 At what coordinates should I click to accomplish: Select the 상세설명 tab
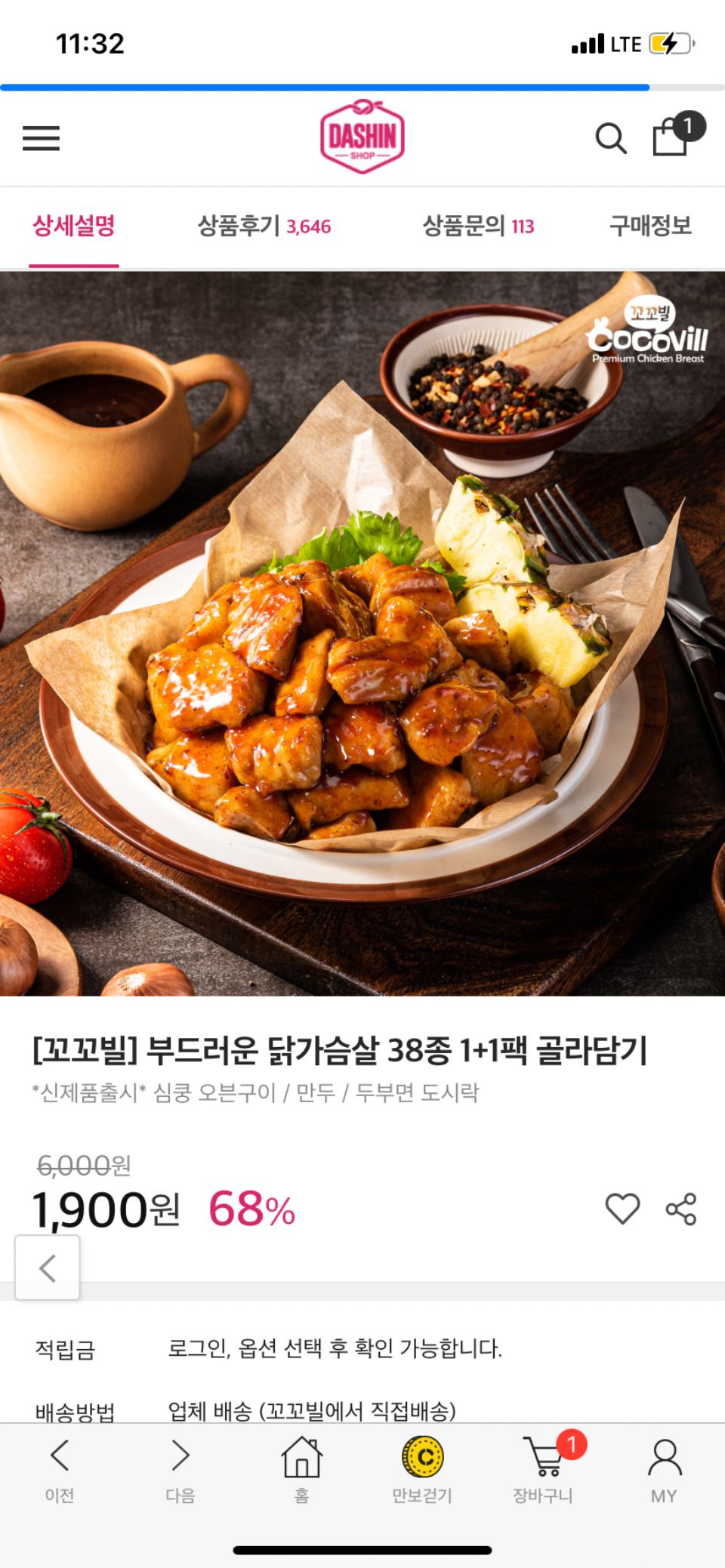coord(74,226)
